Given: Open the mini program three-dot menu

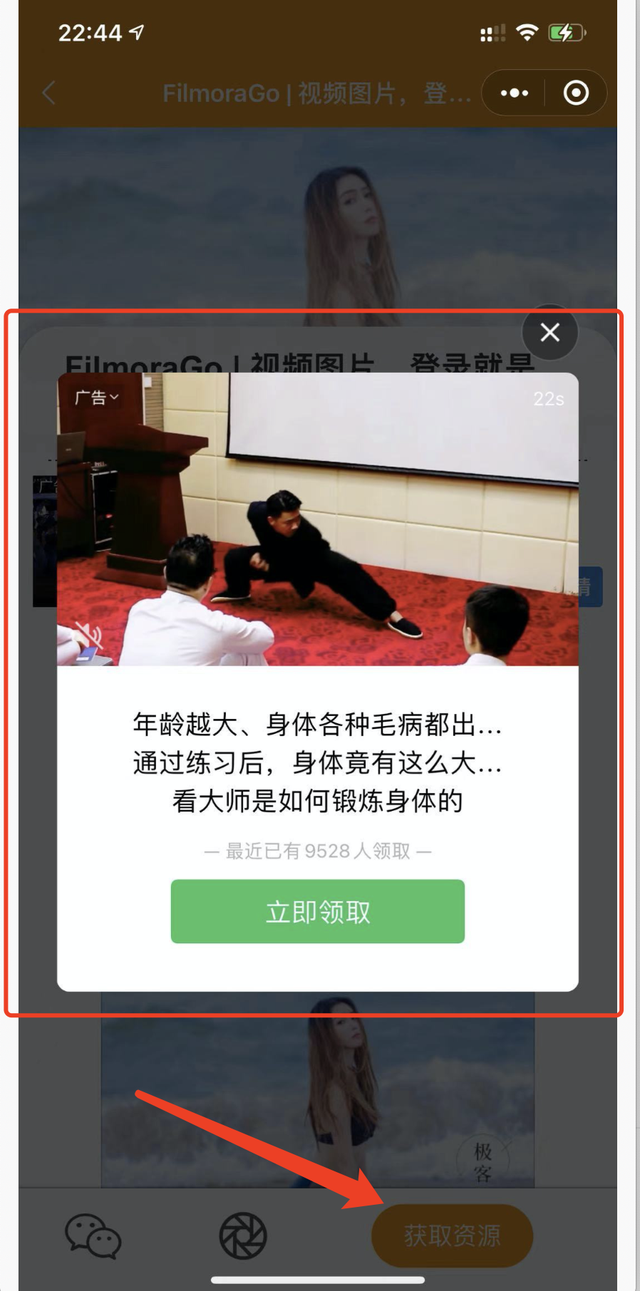Looking at the screenshot, I should click(x=514, y=93).
